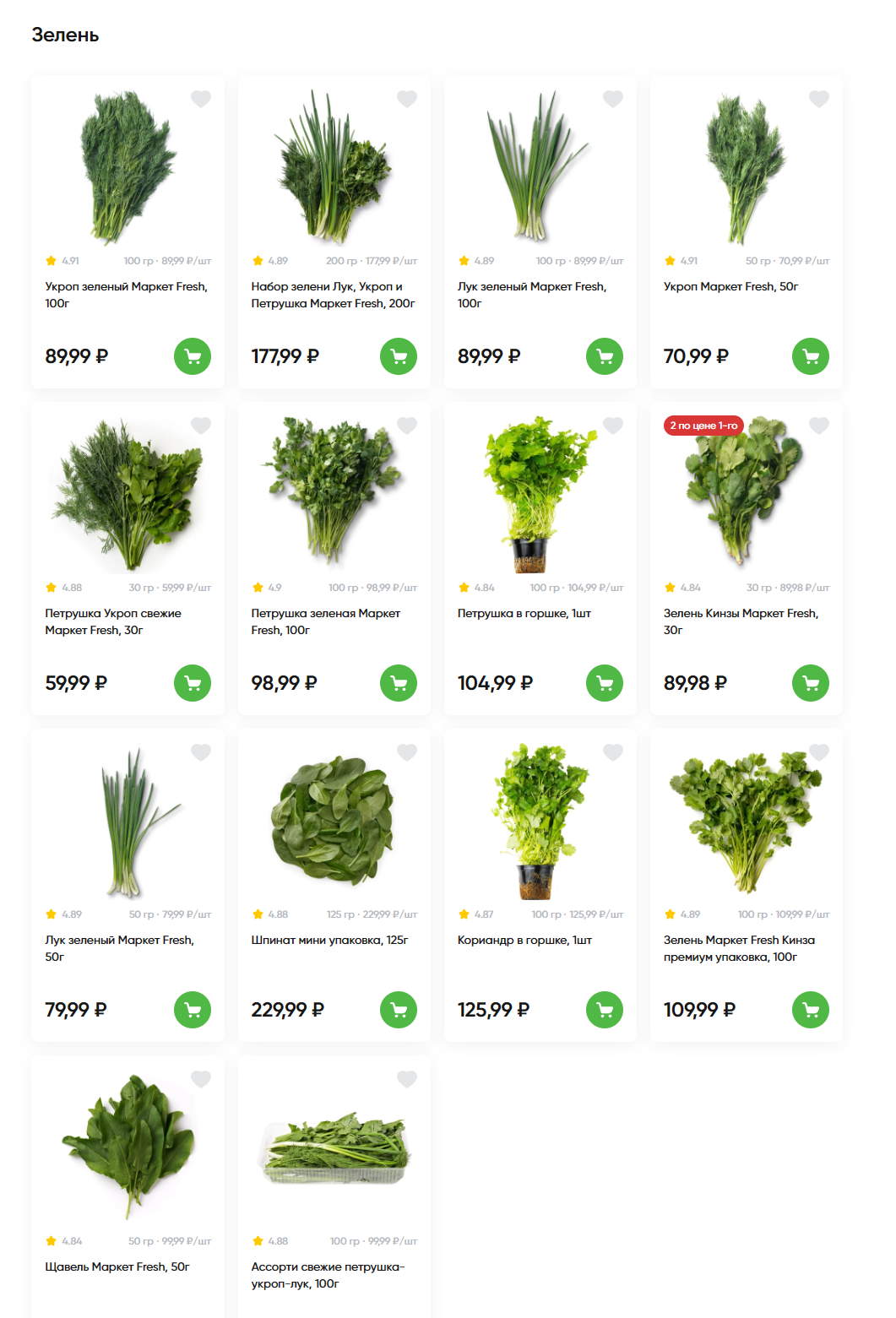The width and height of the screenshot is (896, 1318).
Task: Add Зелень Кинзы Маркет Fresh 30г to cart
Action: pyautogui.click(x=811, y=683)
